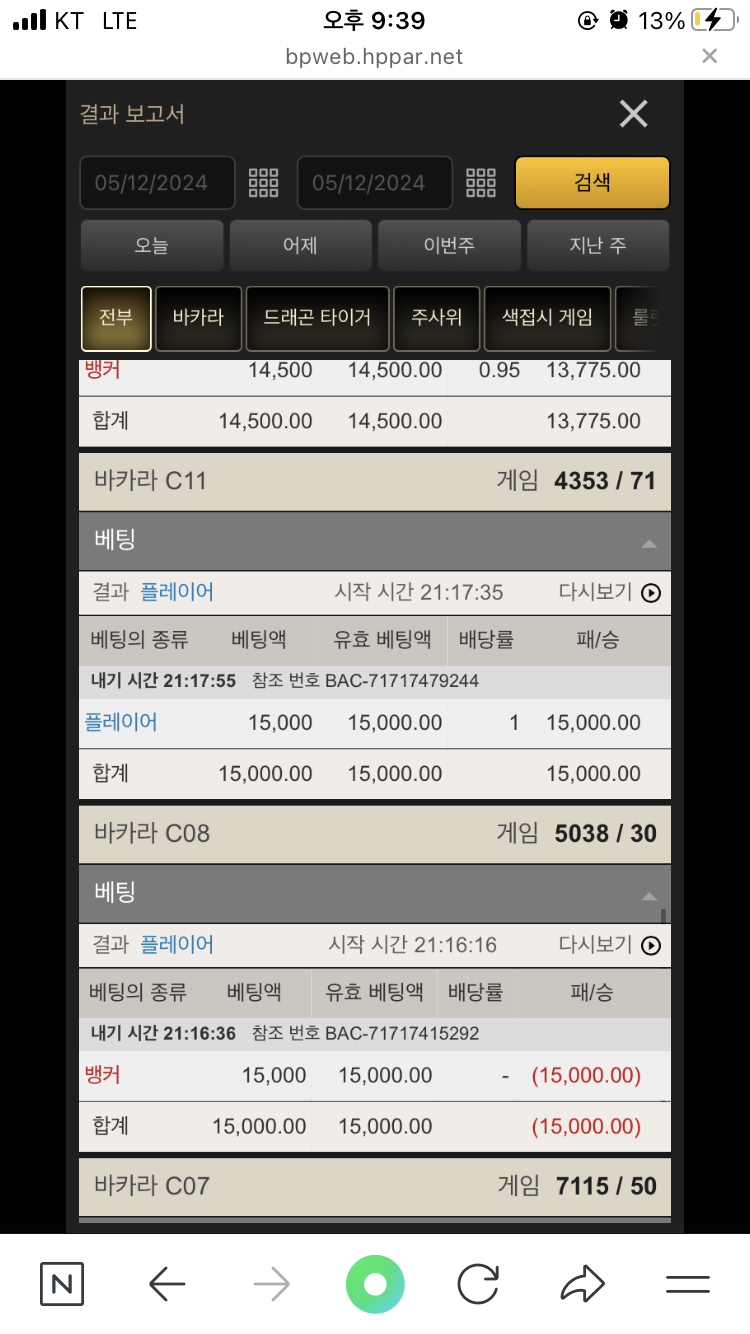Switch to the 색접시 게임 tab
The width and height of the screenshot is (750, 1334).
click(x=547, y=318)
